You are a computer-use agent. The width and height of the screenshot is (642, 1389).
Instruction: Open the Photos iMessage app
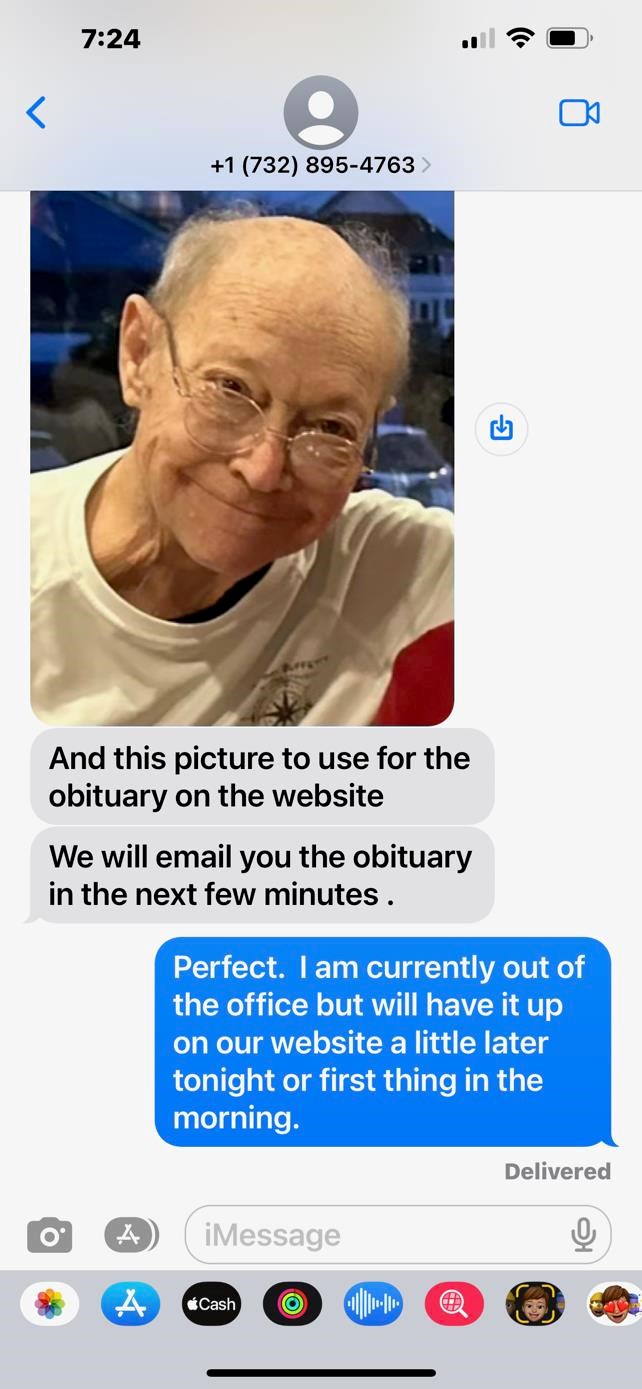point(49,1304)
